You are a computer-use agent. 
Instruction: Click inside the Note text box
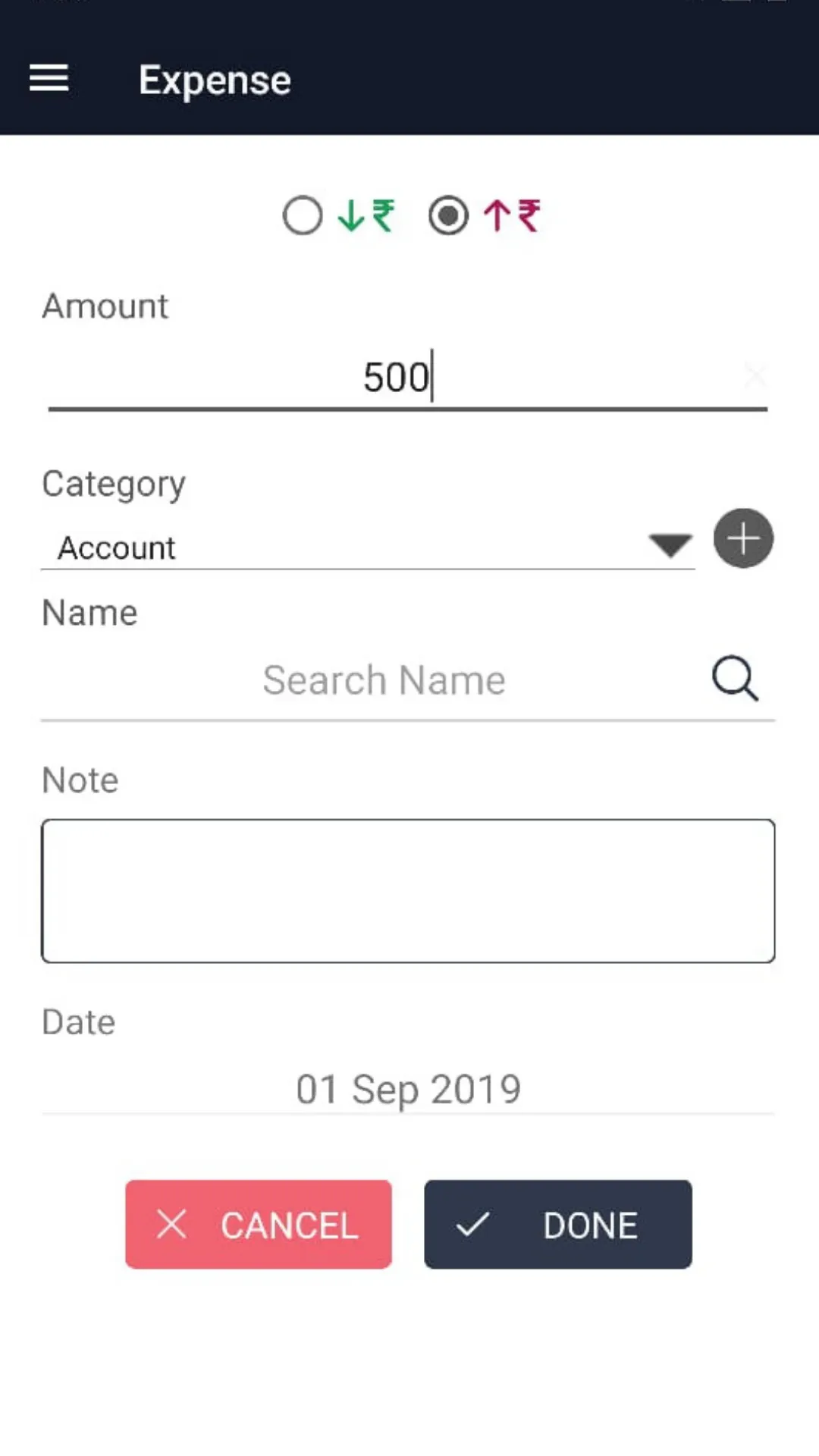(408, 889)
